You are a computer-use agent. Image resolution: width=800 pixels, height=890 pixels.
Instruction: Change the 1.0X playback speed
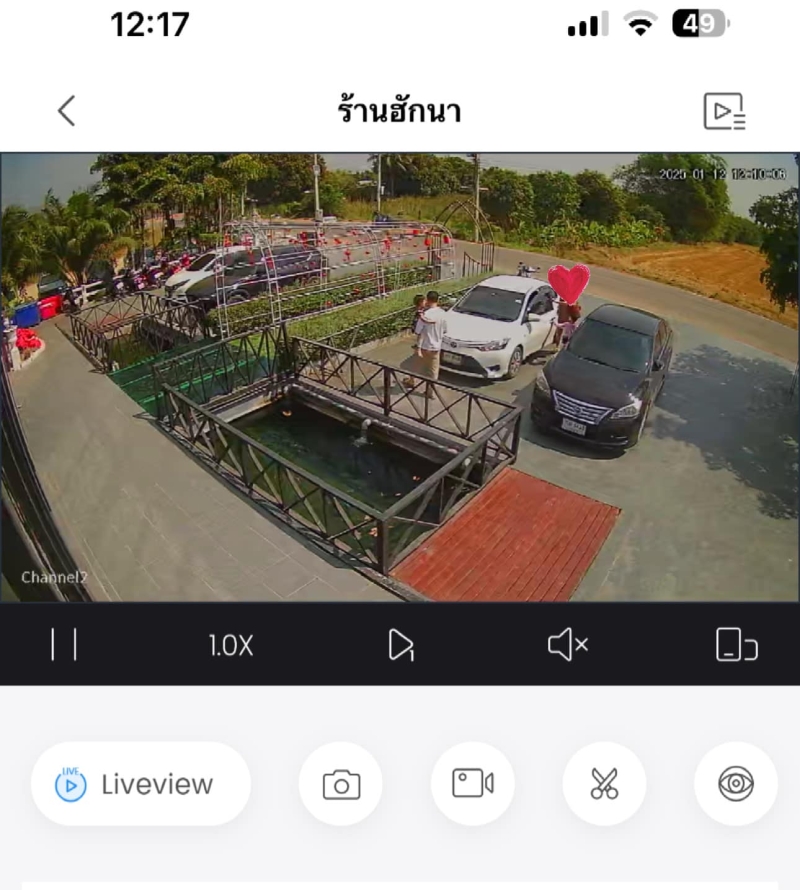point(231,646)
